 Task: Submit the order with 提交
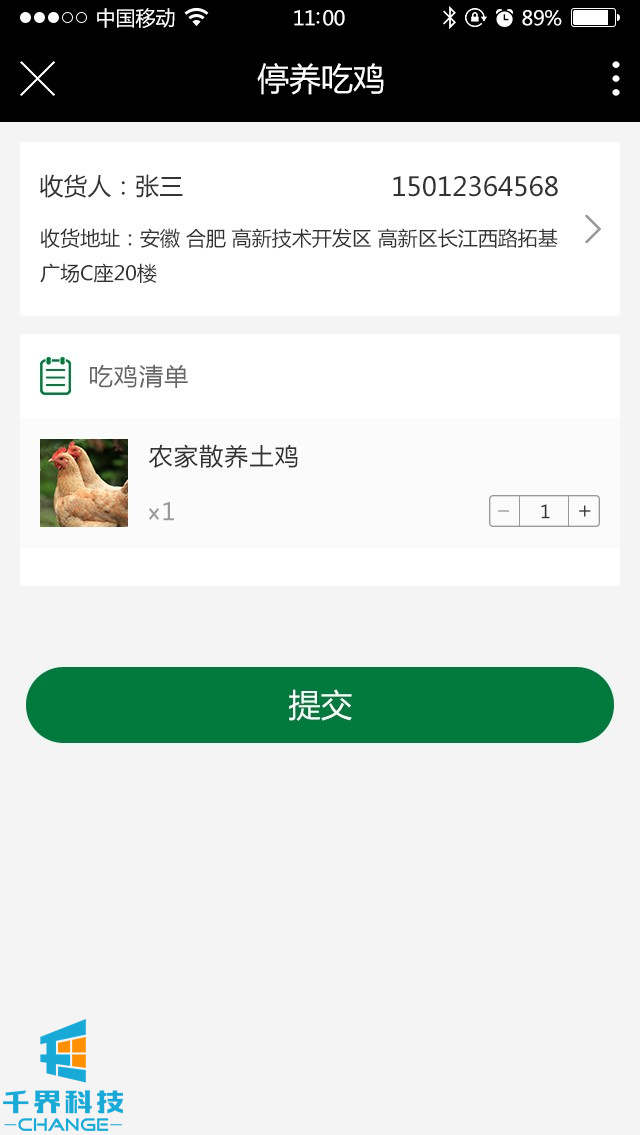pyautogui.click(x=320, y=705)
